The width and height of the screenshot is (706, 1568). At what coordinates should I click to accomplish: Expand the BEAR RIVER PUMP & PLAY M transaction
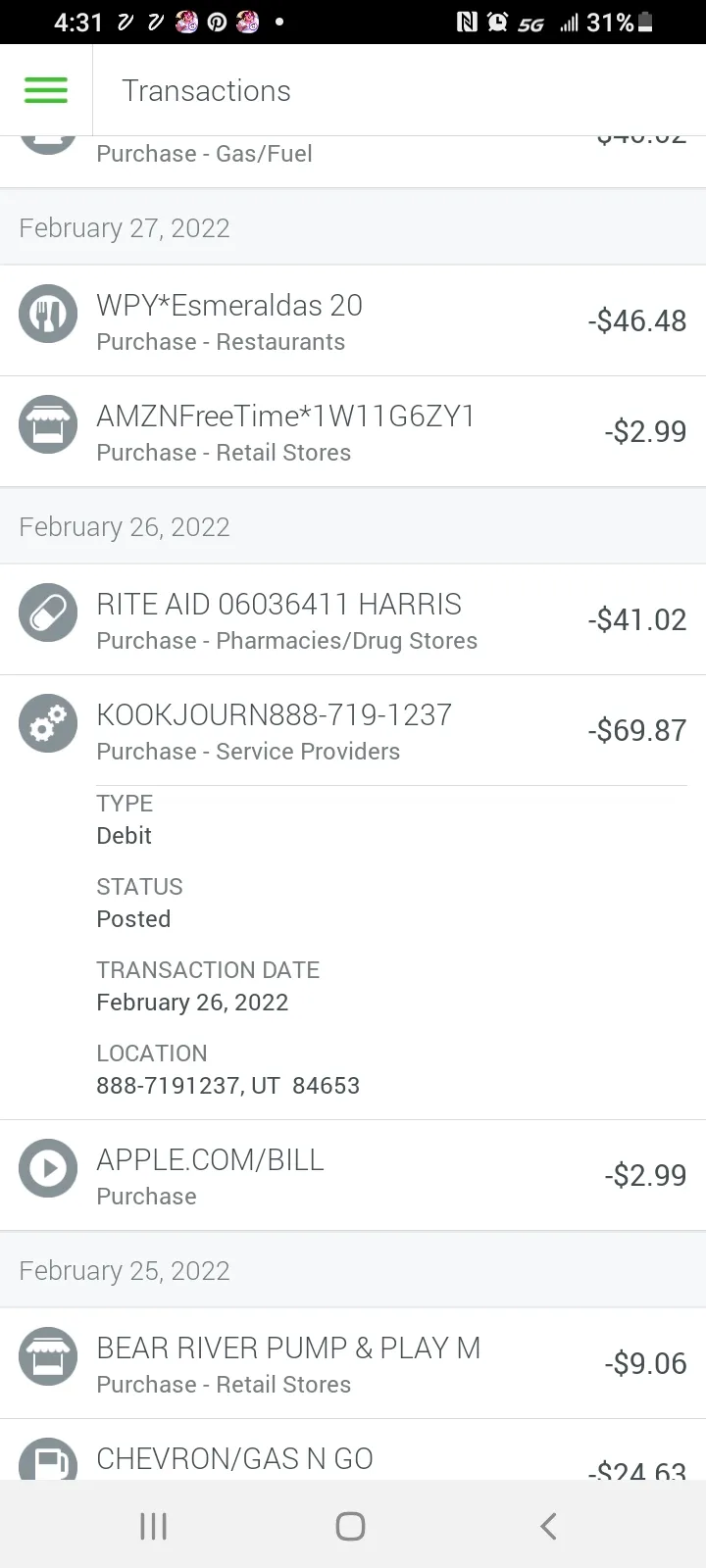pyautogui.click(x=353, y=1363)
